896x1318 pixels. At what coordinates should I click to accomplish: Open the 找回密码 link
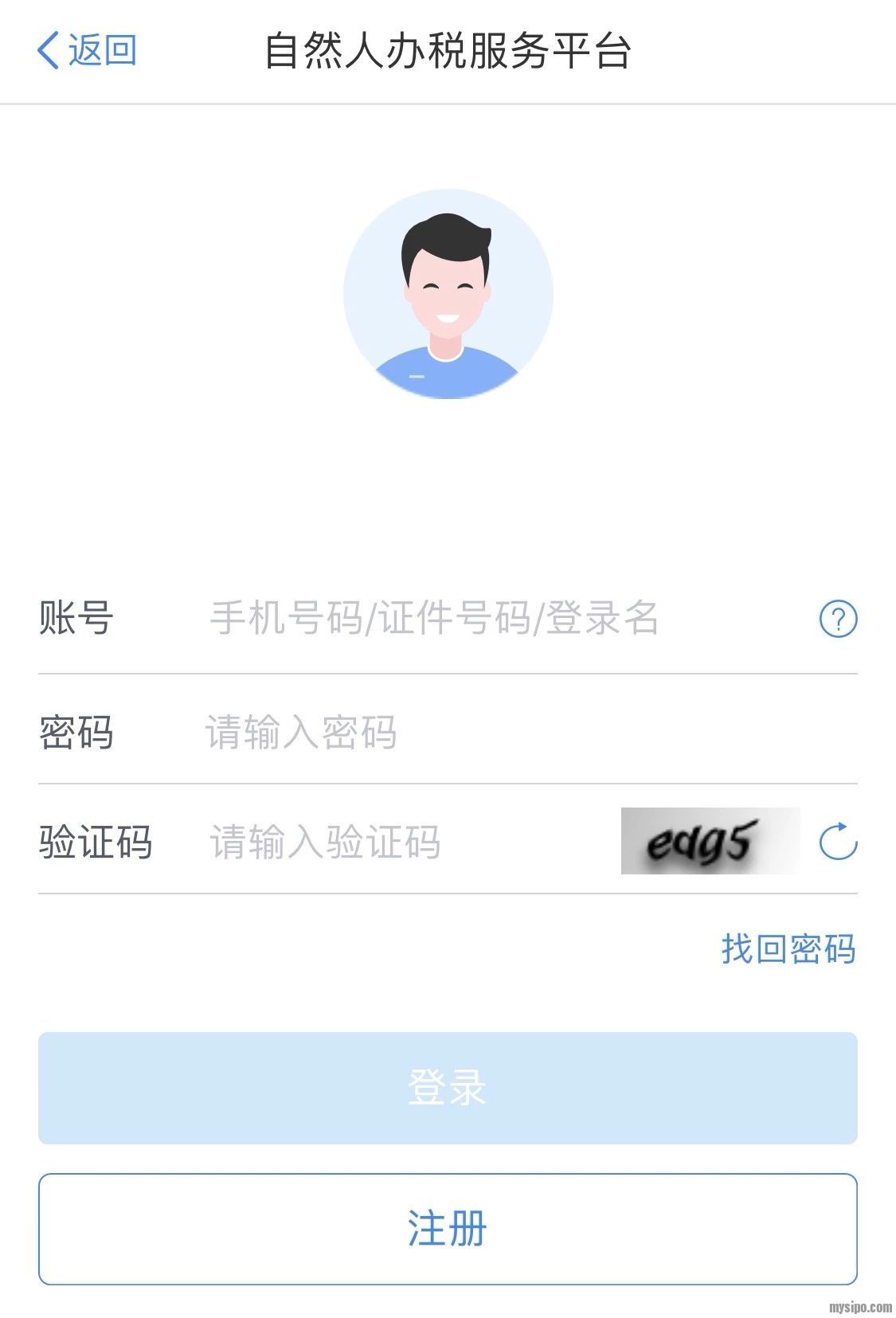(788, 948)
